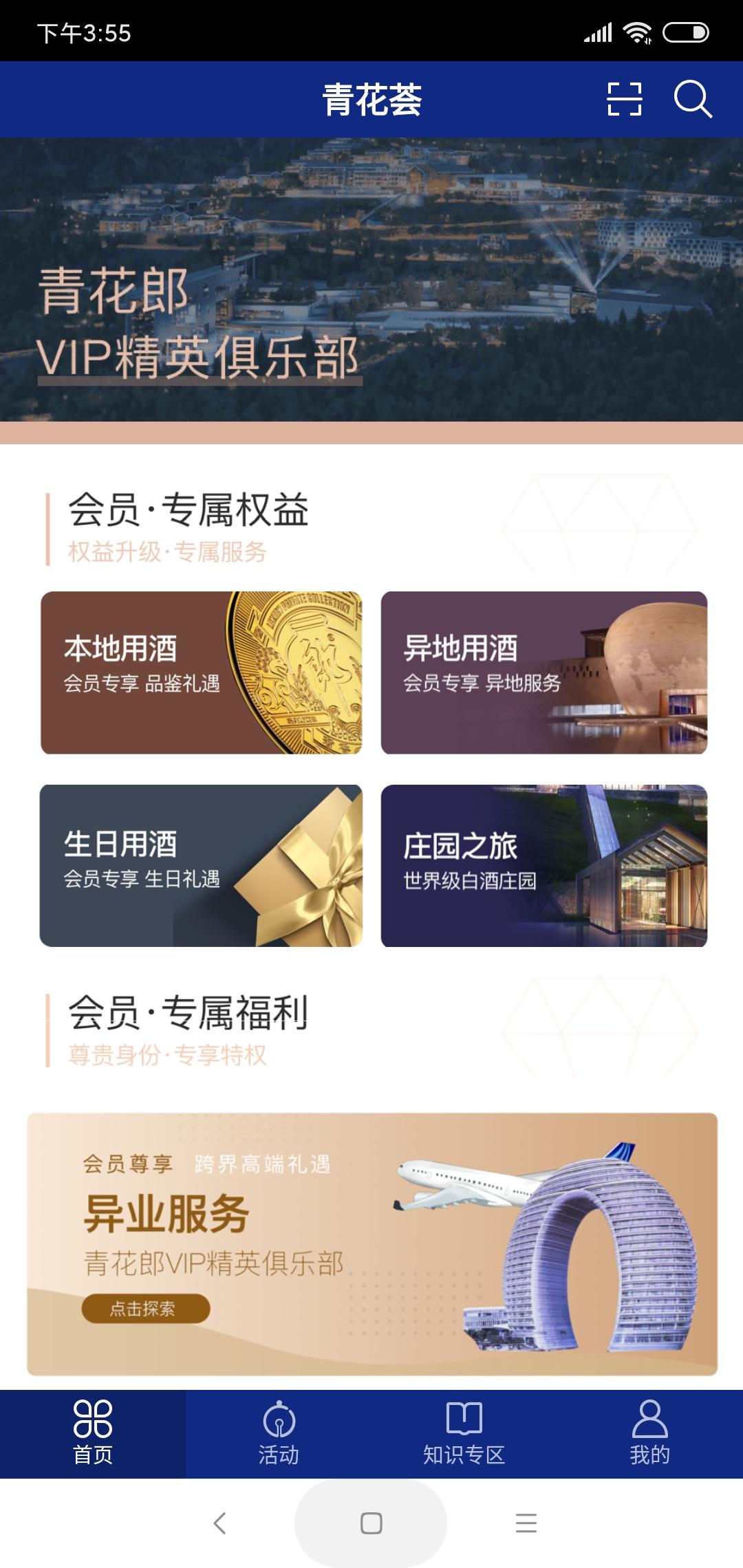View the 庄园之旅 card
The image size is (743, 1568).
[543, 866]
